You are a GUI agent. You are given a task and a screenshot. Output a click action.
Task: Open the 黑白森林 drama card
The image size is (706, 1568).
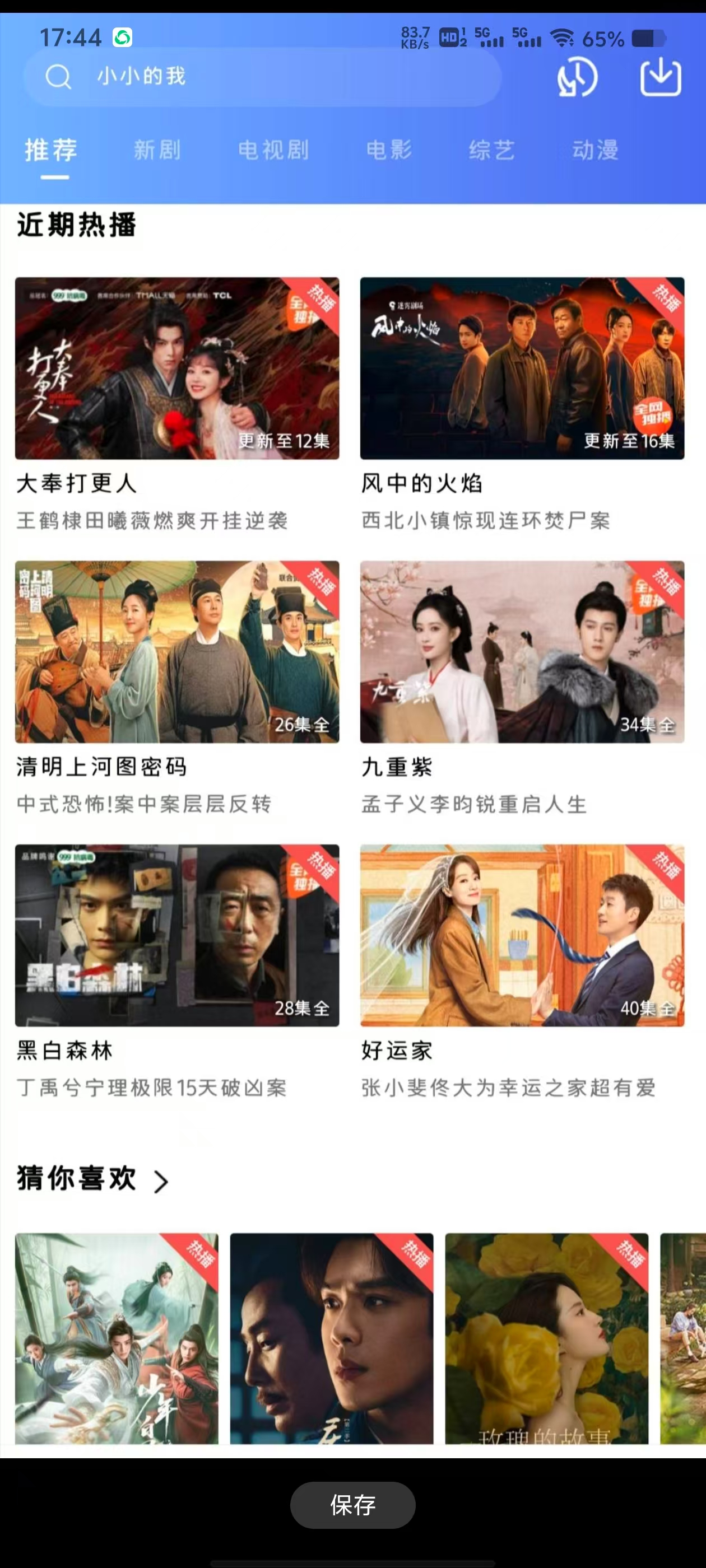(176, 935)
